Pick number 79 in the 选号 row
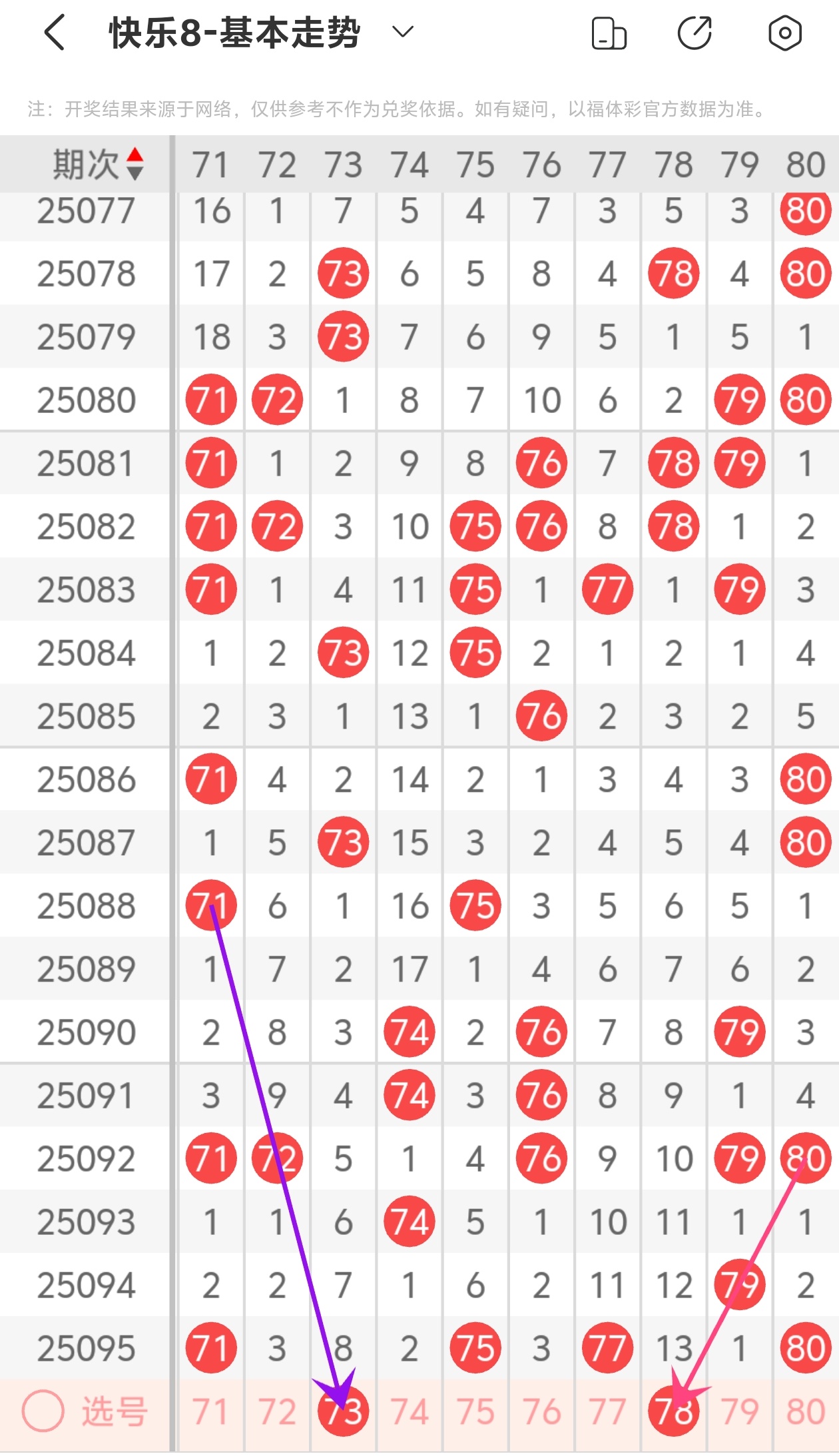Screen dimensions: 839x1456 739,1411
